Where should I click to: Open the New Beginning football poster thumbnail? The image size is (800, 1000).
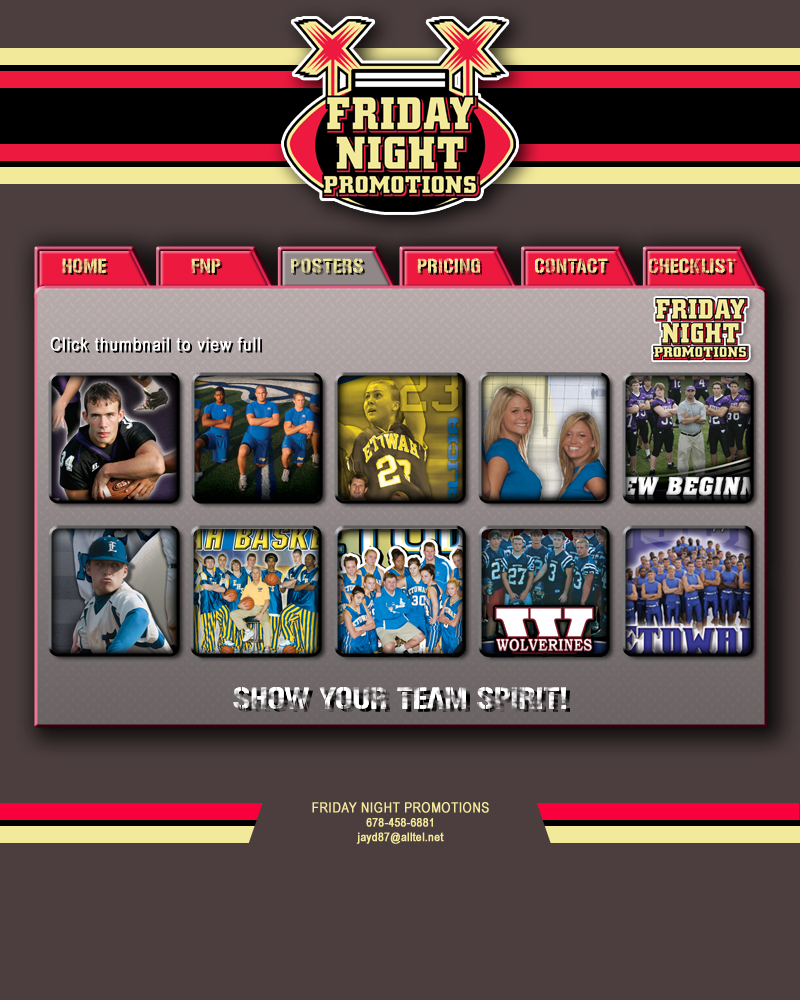click(689, 438)
